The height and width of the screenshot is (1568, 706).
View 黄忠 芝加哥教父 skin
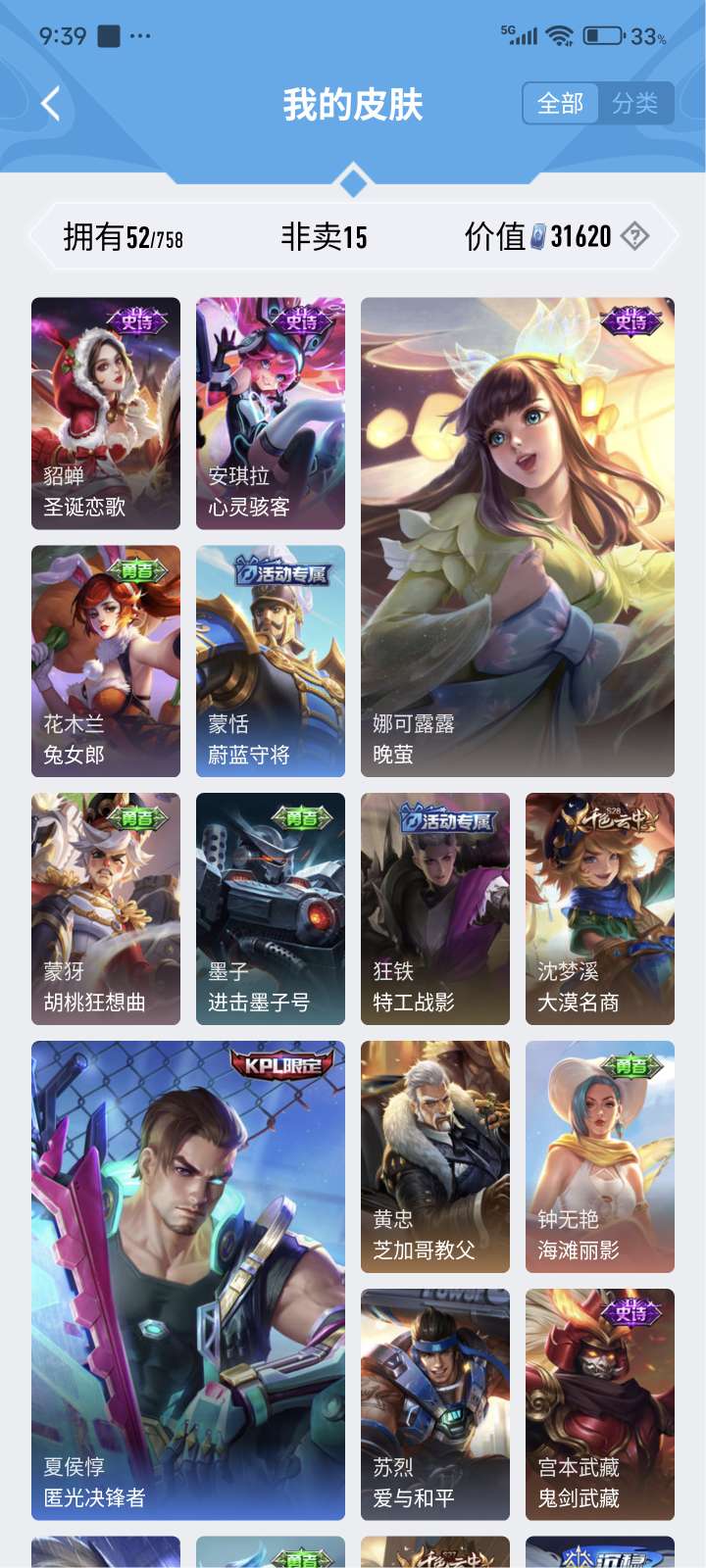435,1156
